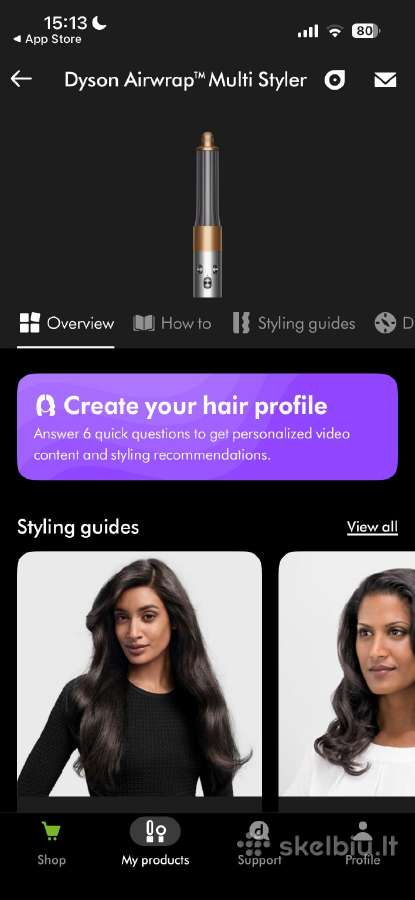
Task: Open the messages envelope icon
Action: (385, 80)
